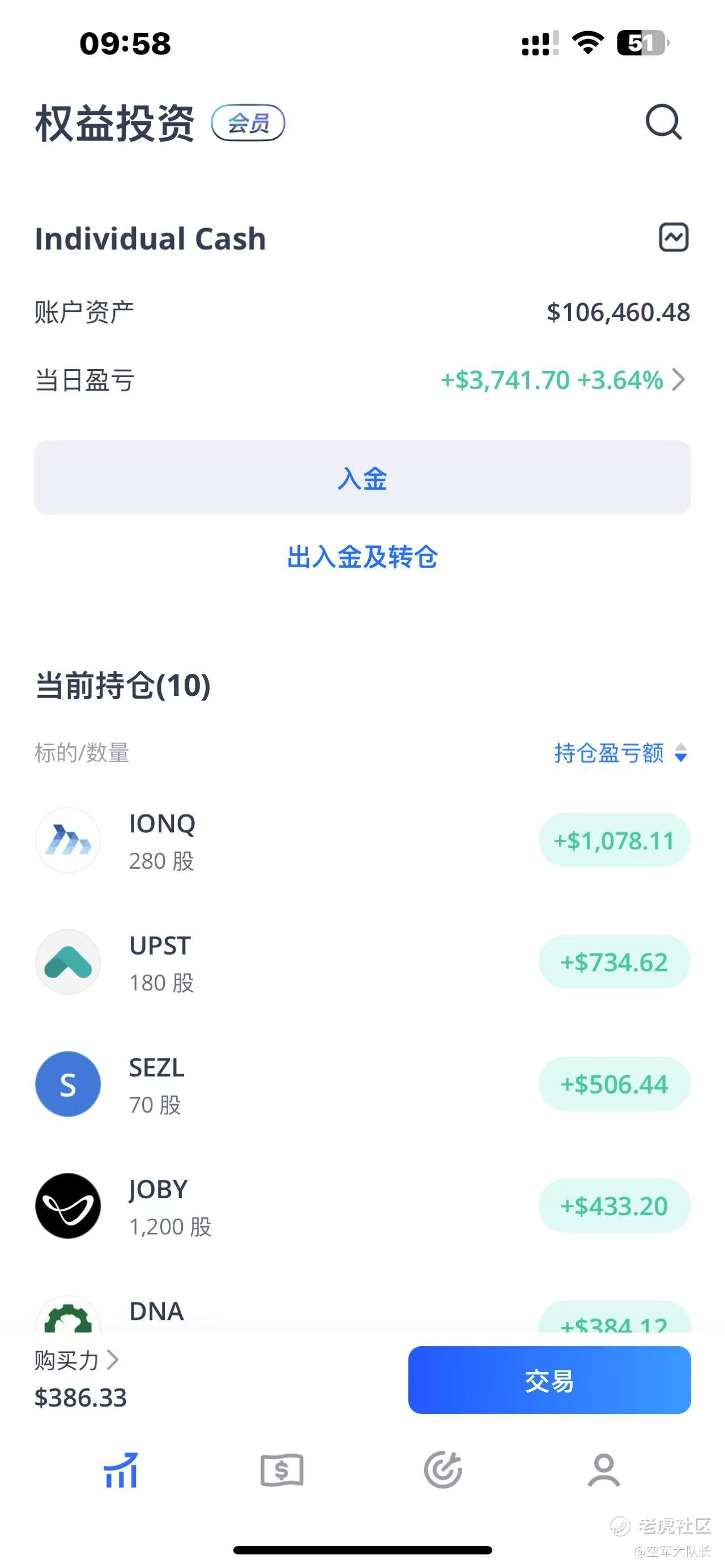Tap the 入金 deposit button
This screenshot has width=725, height=1568.
click(361, 480)
